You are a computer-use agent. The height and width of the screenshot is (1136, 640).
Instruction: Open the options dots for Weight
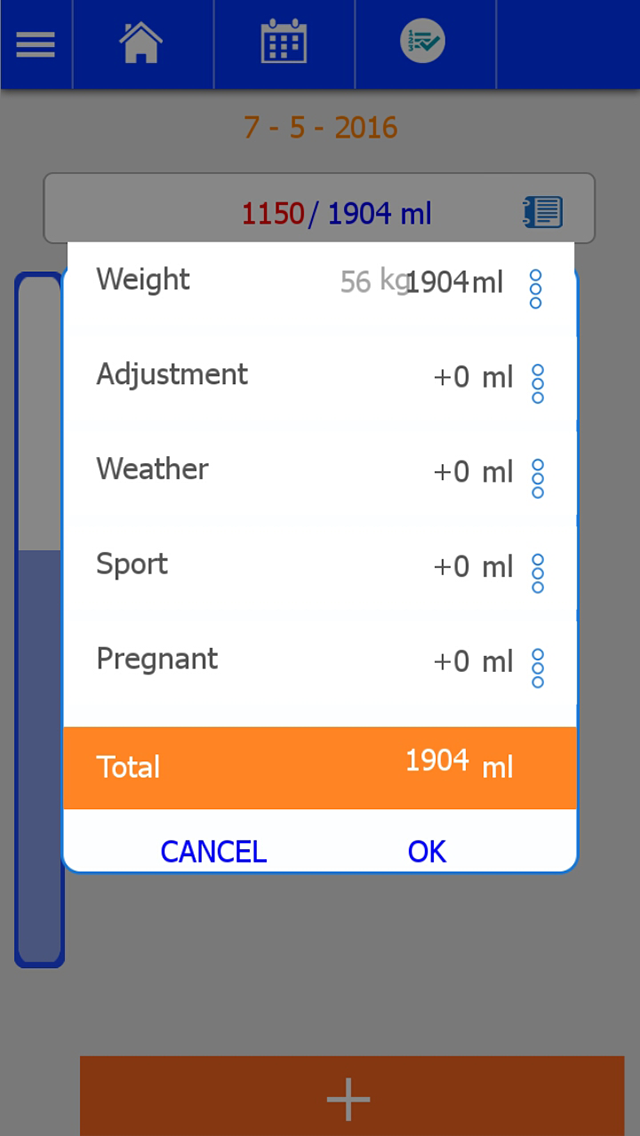tap(536, 289)
